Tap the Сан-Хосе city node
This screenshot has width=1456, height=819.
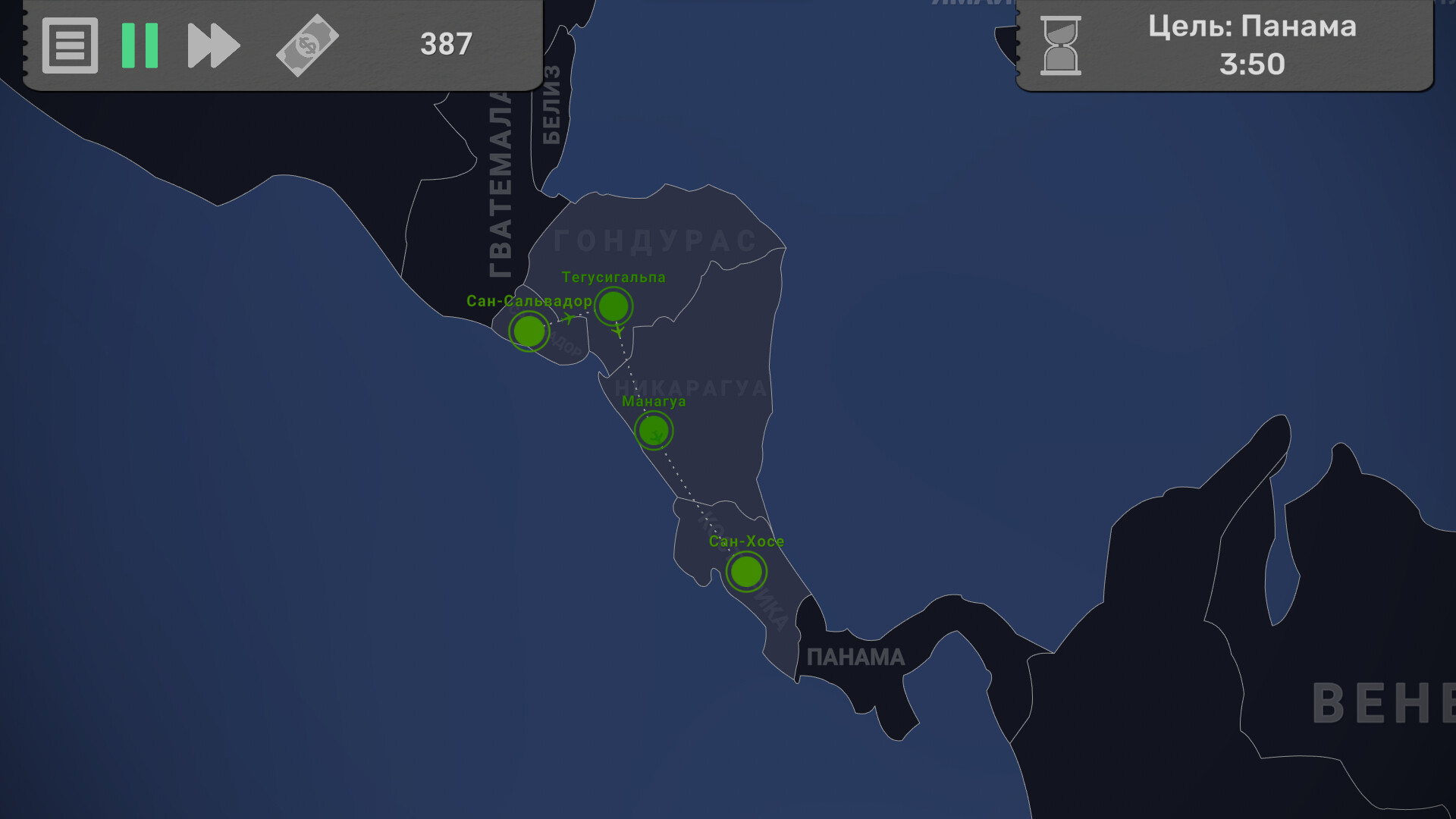tap(746, 572)
